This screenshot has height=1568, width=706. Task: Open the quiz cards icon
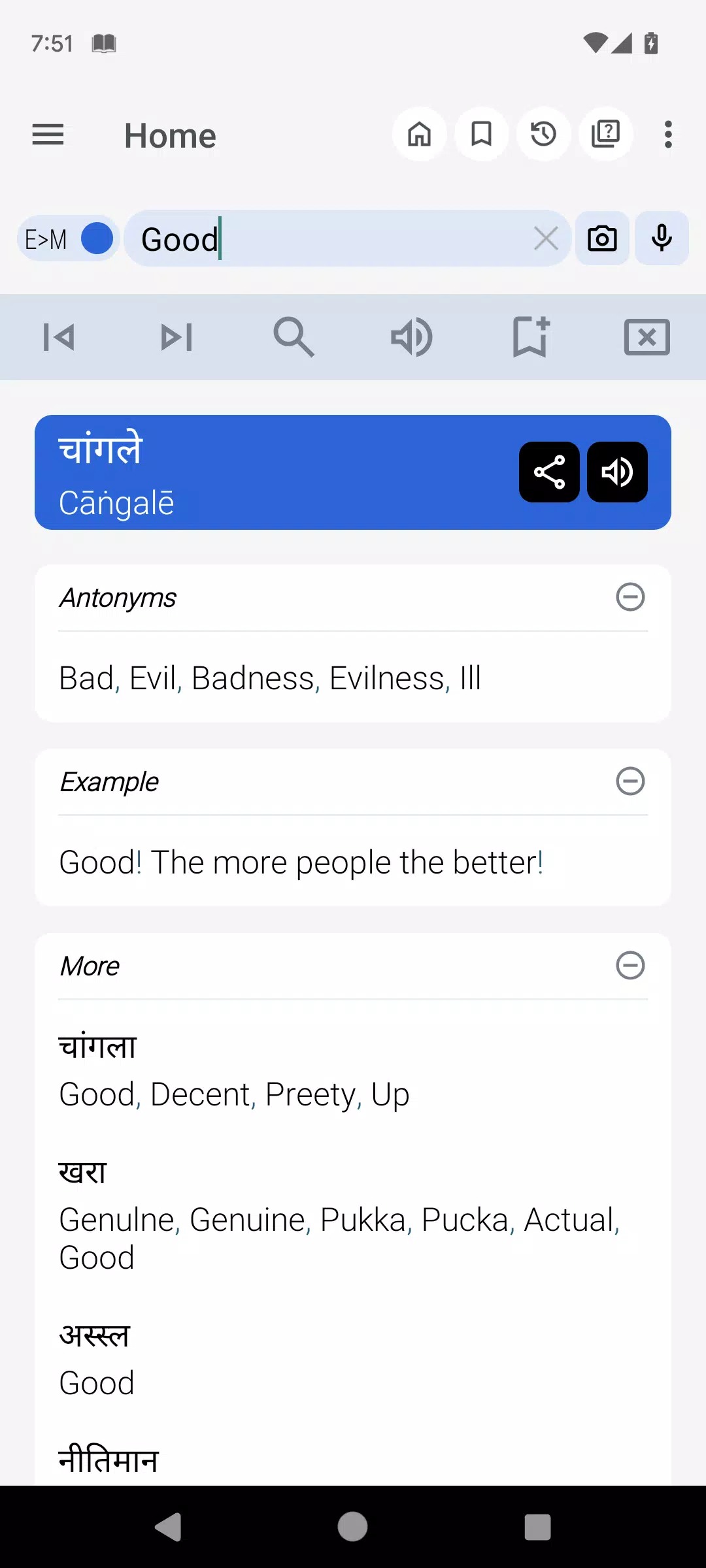pos(605,135)
